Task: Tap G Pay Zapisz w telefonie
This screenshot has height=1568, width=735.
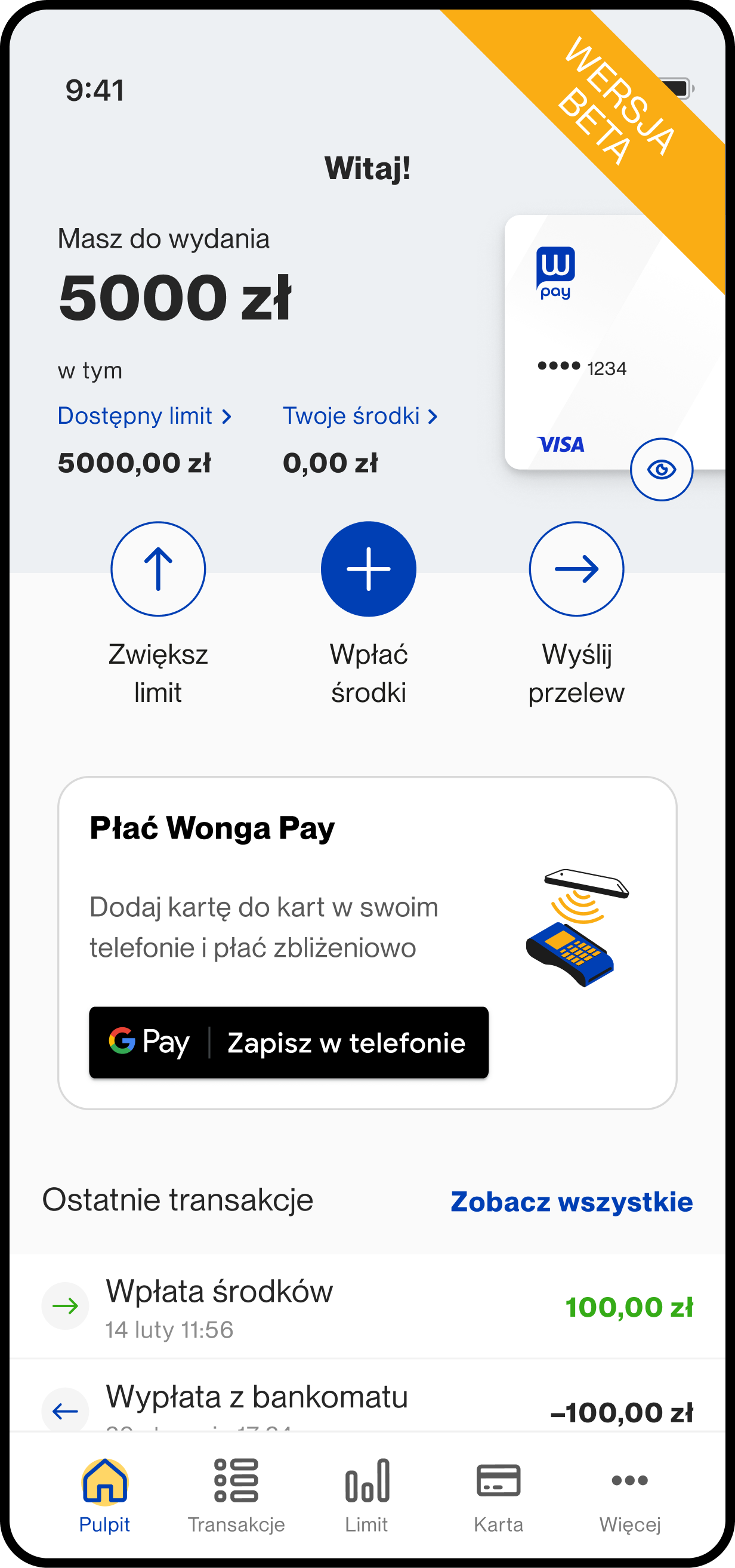Action: point(288,1042)
